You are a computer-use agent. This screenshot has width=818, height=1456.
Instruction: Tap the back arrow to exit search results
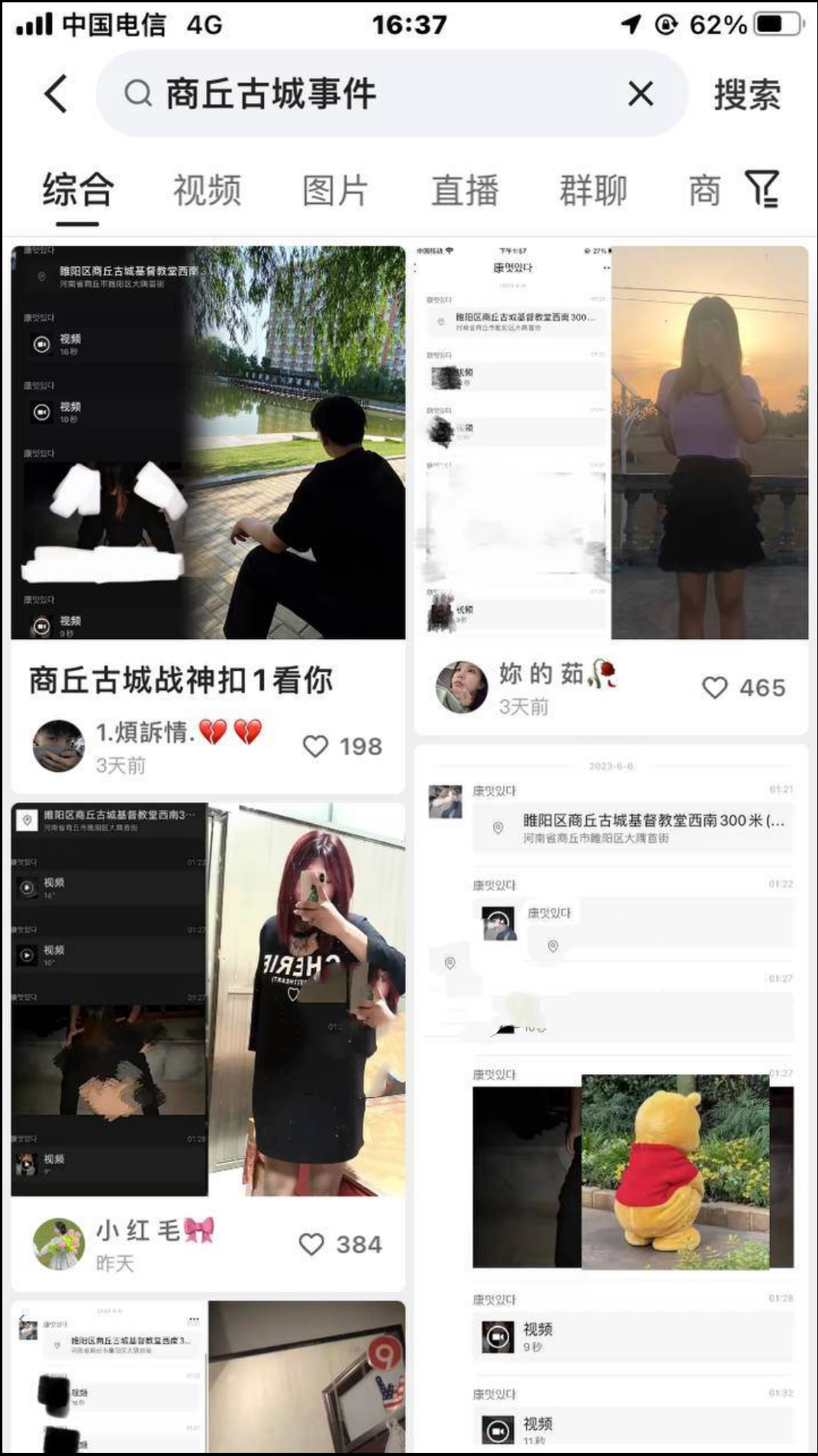54,93
